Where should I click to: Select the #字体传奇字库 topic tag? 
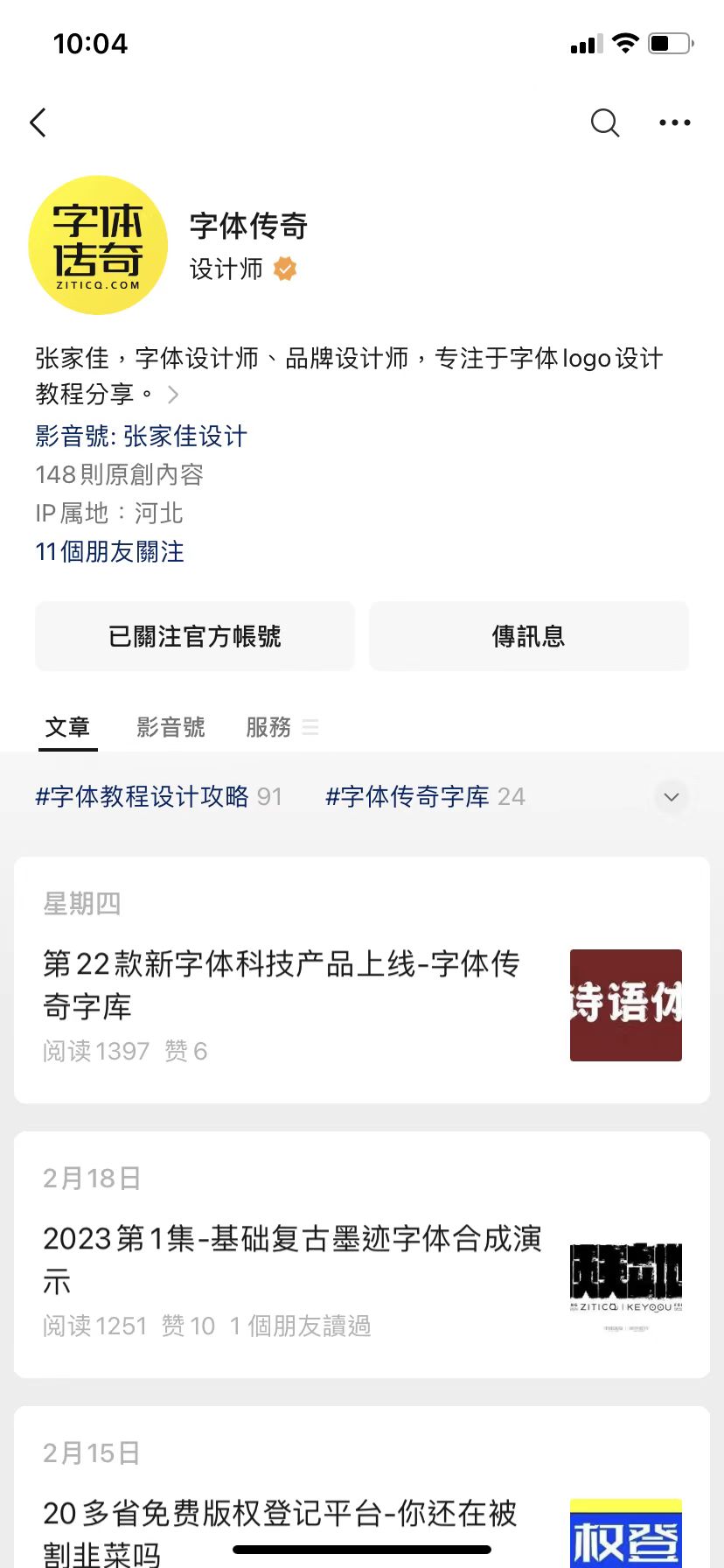coord(424,796)
